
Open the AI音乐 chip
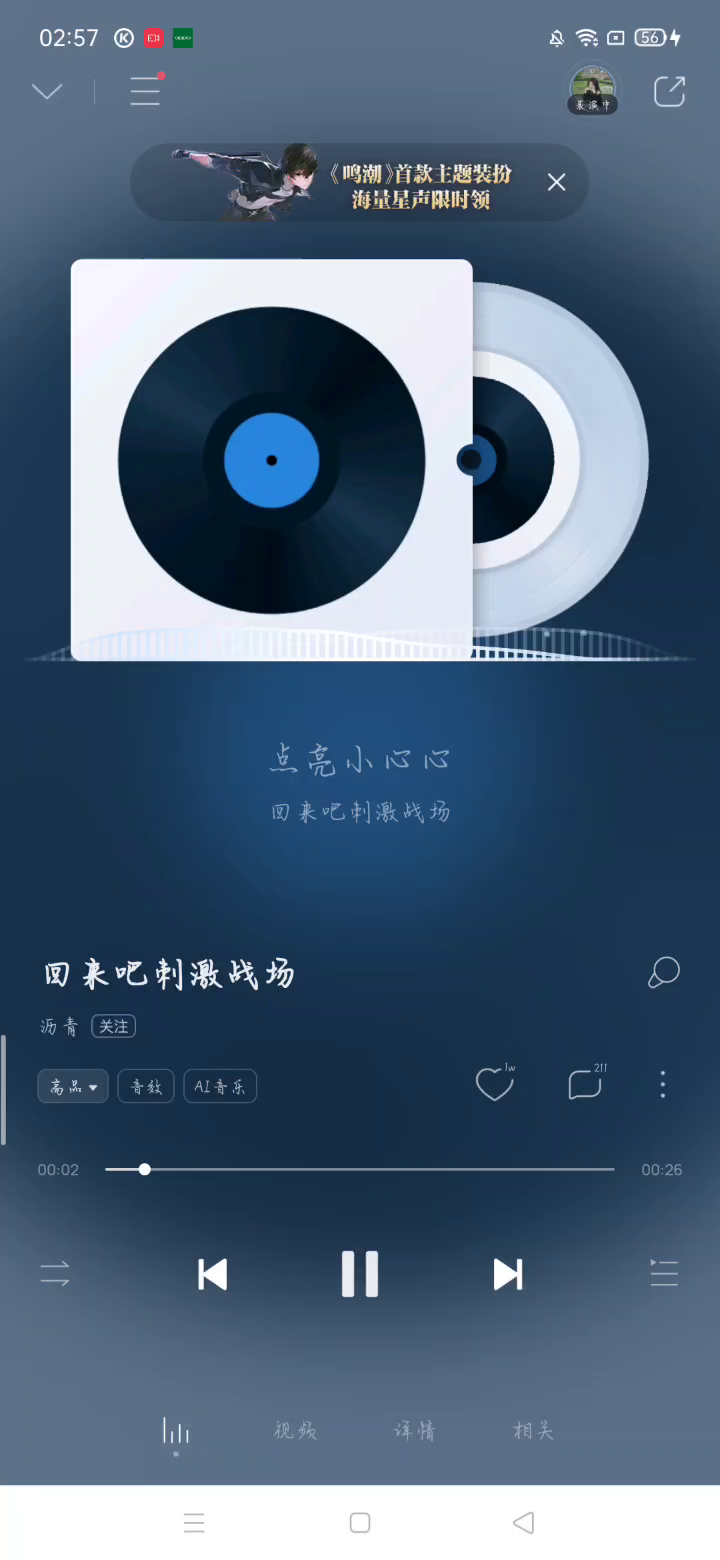coord(220,1086)
